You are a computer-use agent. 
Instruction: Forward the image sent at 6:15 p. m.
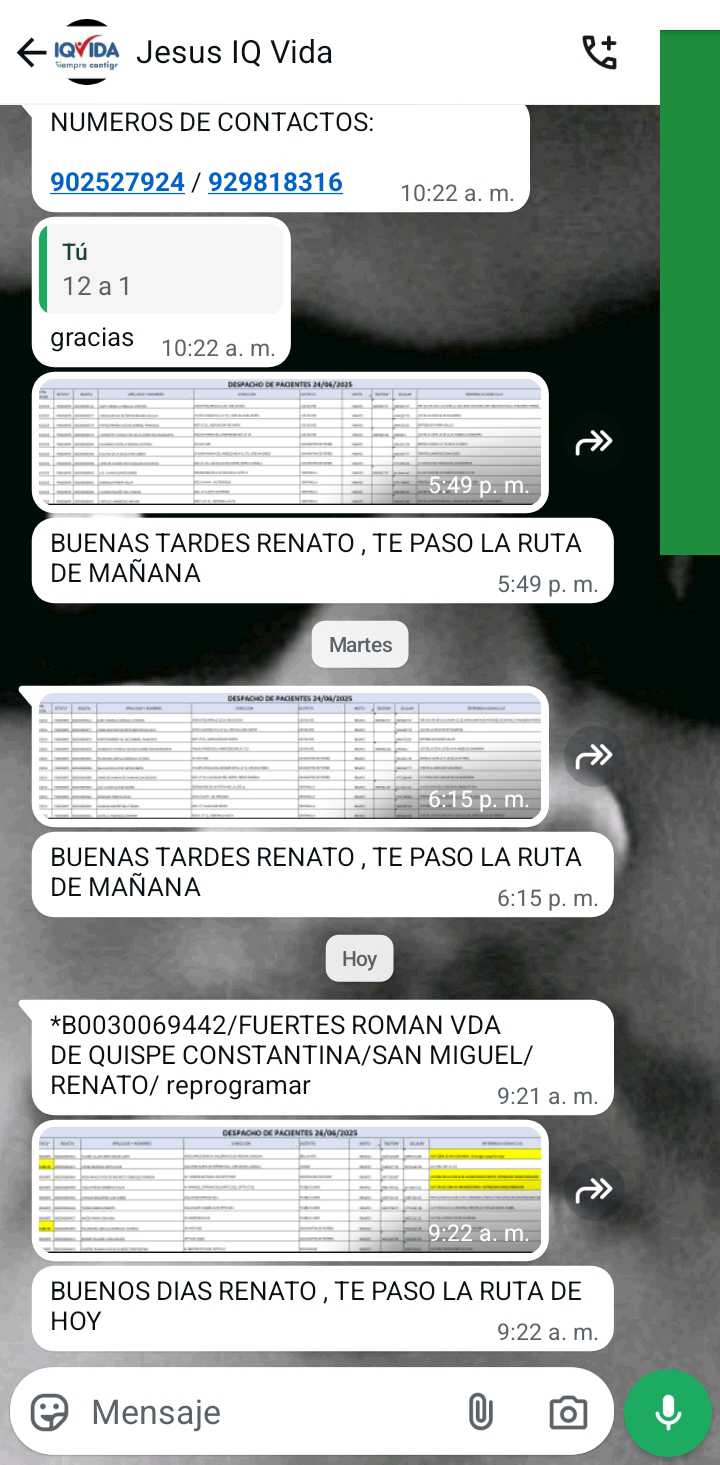tap(594, 756)
